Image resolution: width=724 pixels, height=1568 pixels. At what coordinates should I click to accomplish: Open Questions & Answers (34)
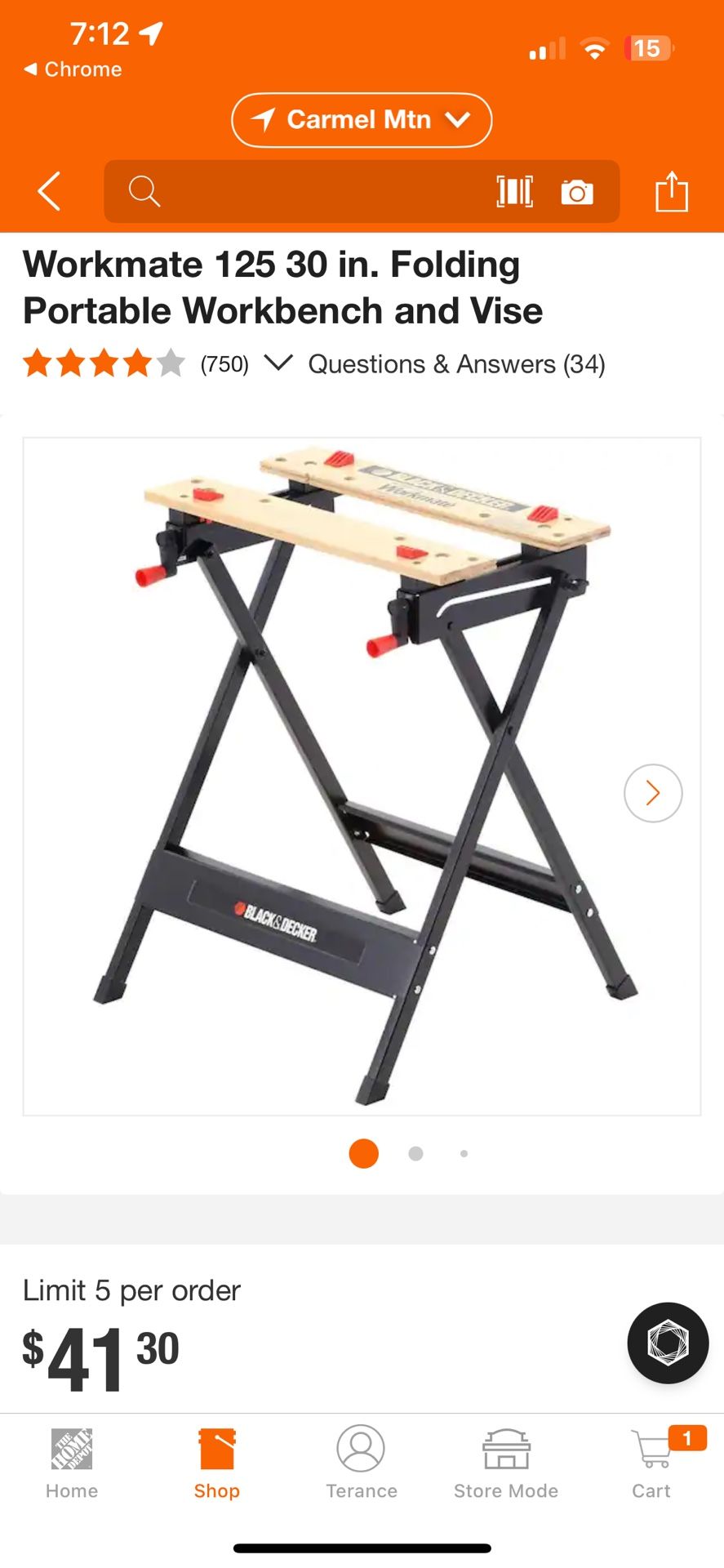pyautogui.click(x=455, y=364)
